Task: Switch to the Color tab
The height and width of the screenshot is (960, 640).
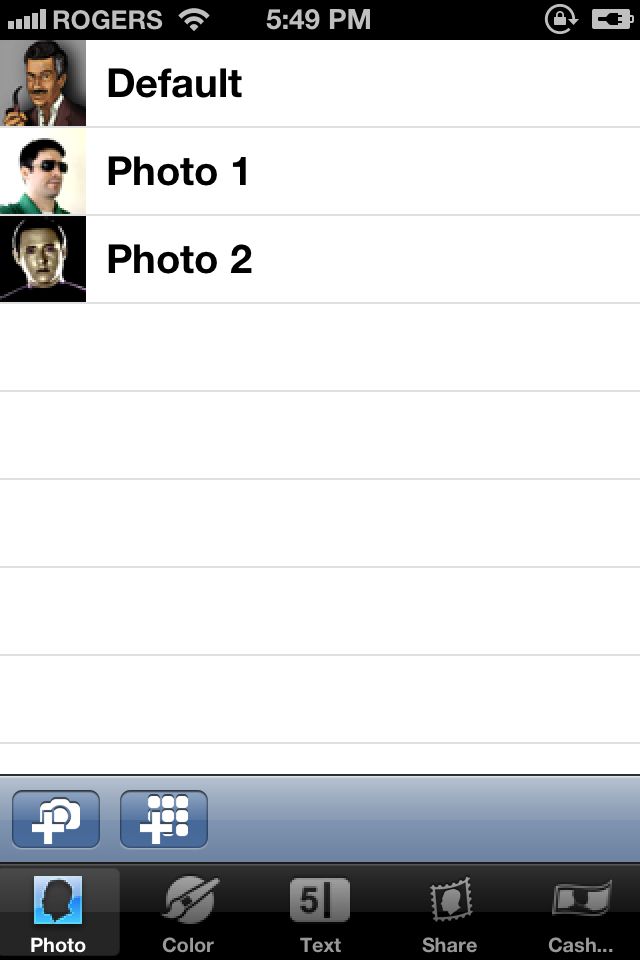Action: point(188,914)
